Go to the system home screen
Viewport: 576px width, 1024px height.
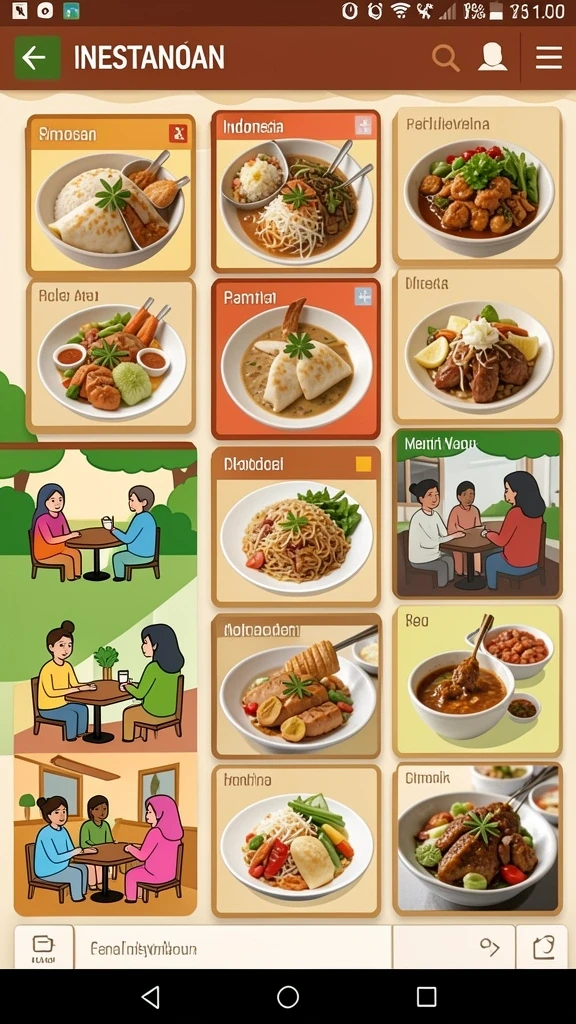tap(288, 997)
